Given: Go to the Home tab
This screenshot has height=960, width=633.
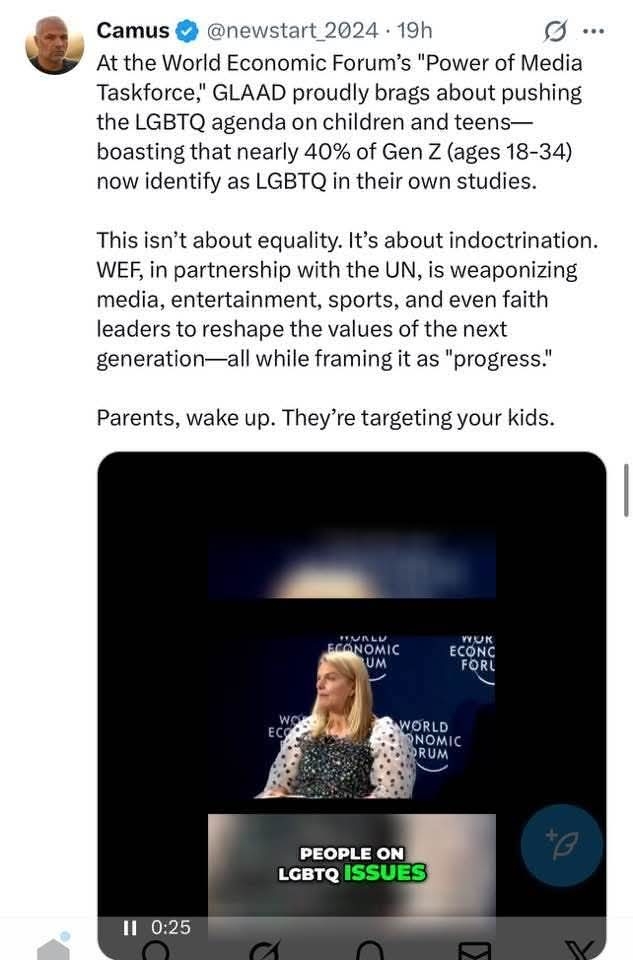Looking at the screenshot, I should (54, 948).
